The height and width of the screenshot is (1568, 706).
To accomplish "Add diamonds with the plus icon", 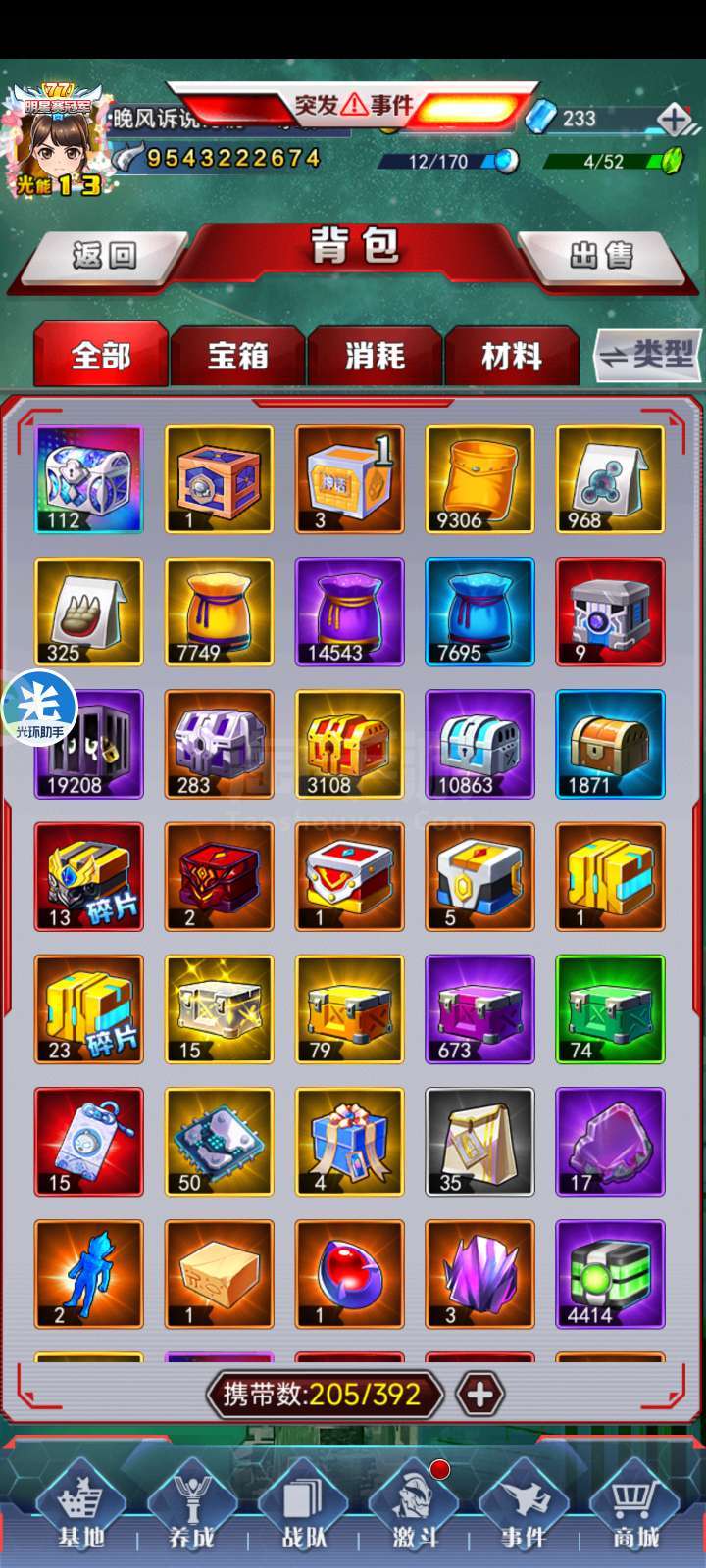I will point(674,120).
